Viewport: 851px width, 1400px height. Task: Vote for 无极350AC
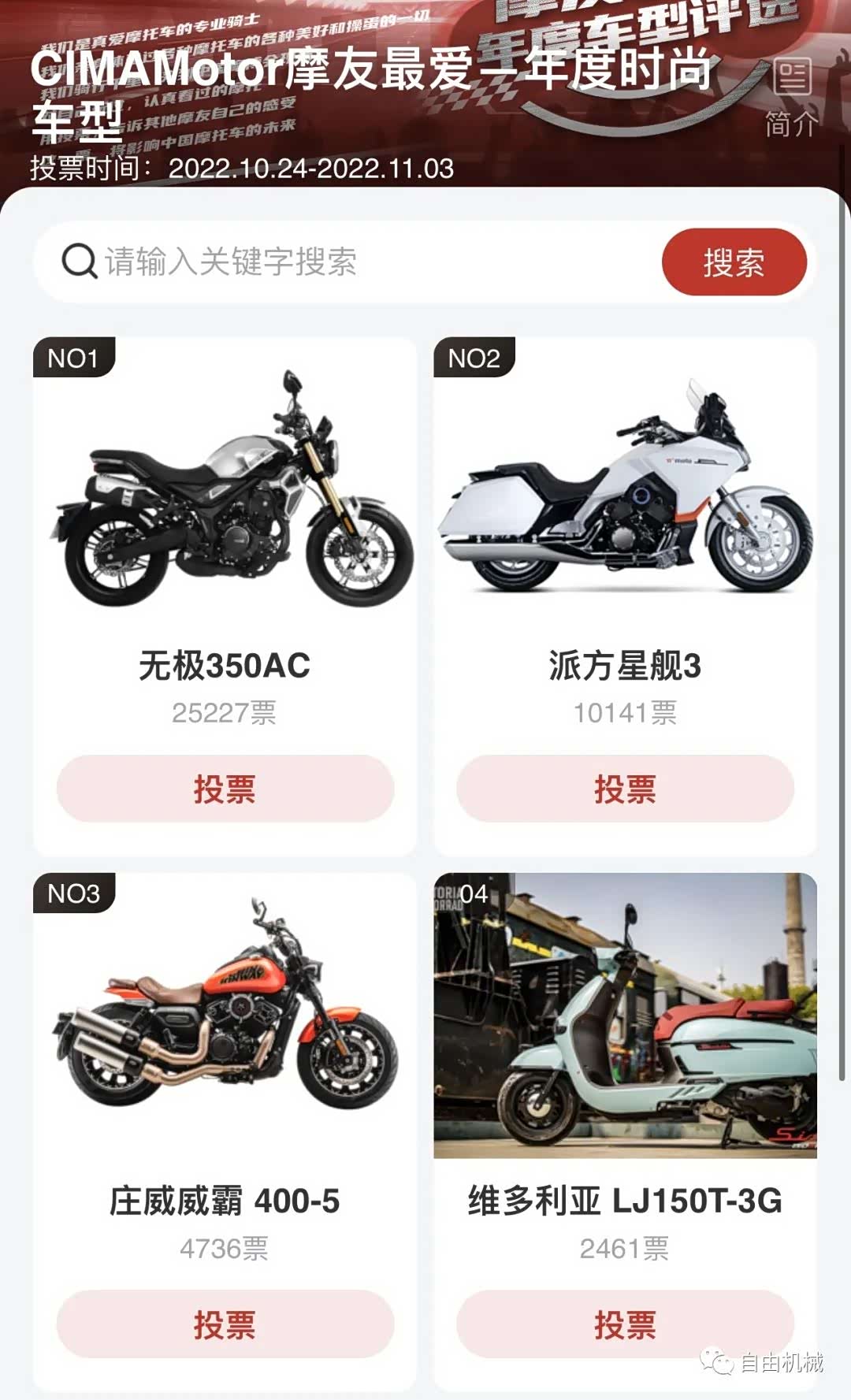225,789
